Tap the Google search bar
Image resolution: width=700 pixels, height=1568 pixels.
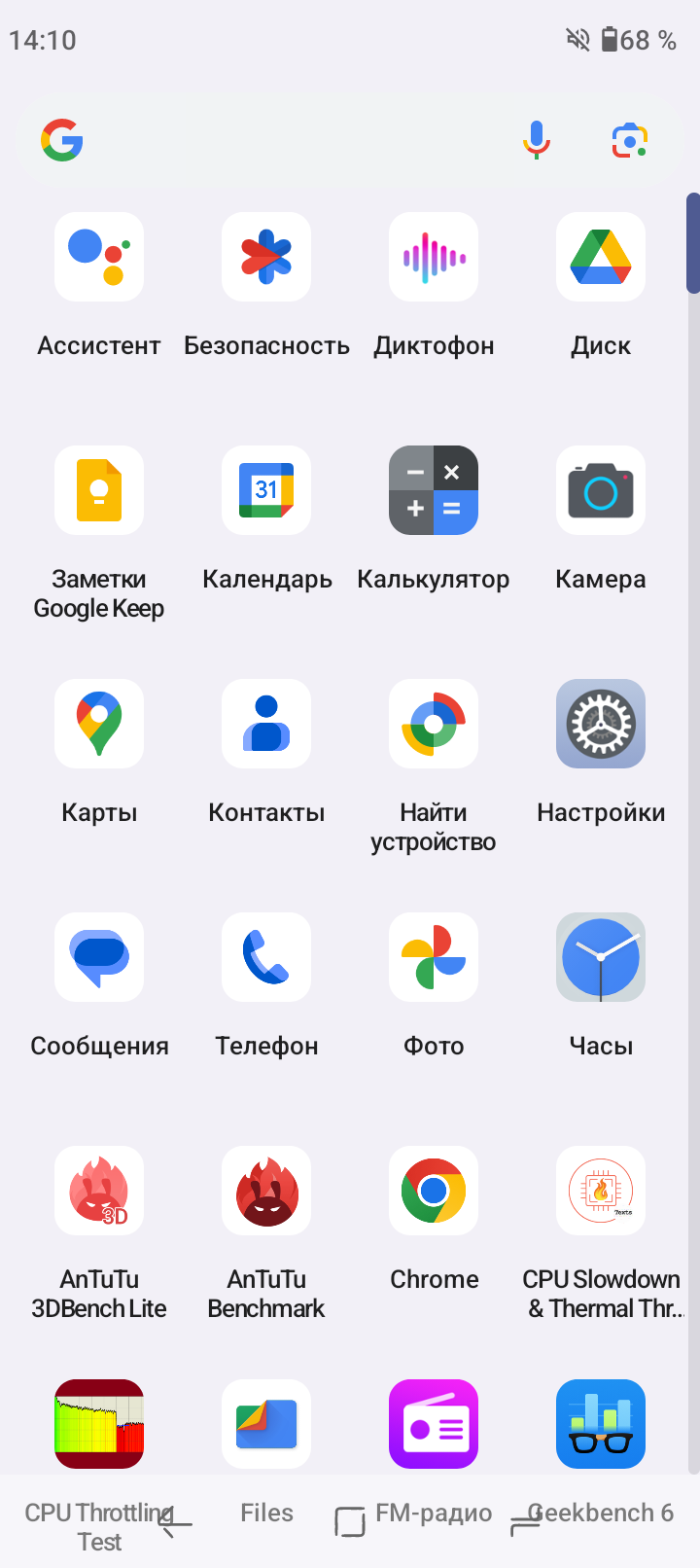[292, 141]
